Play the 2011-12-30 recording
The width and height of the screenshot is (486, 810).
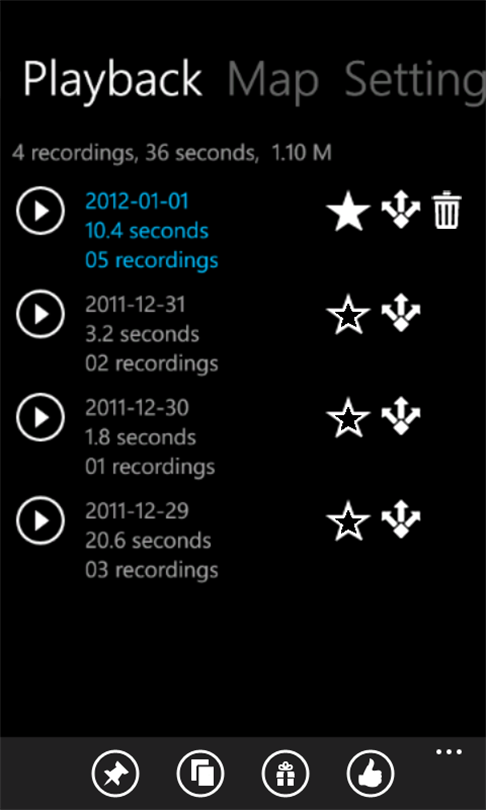click(40, 417)
